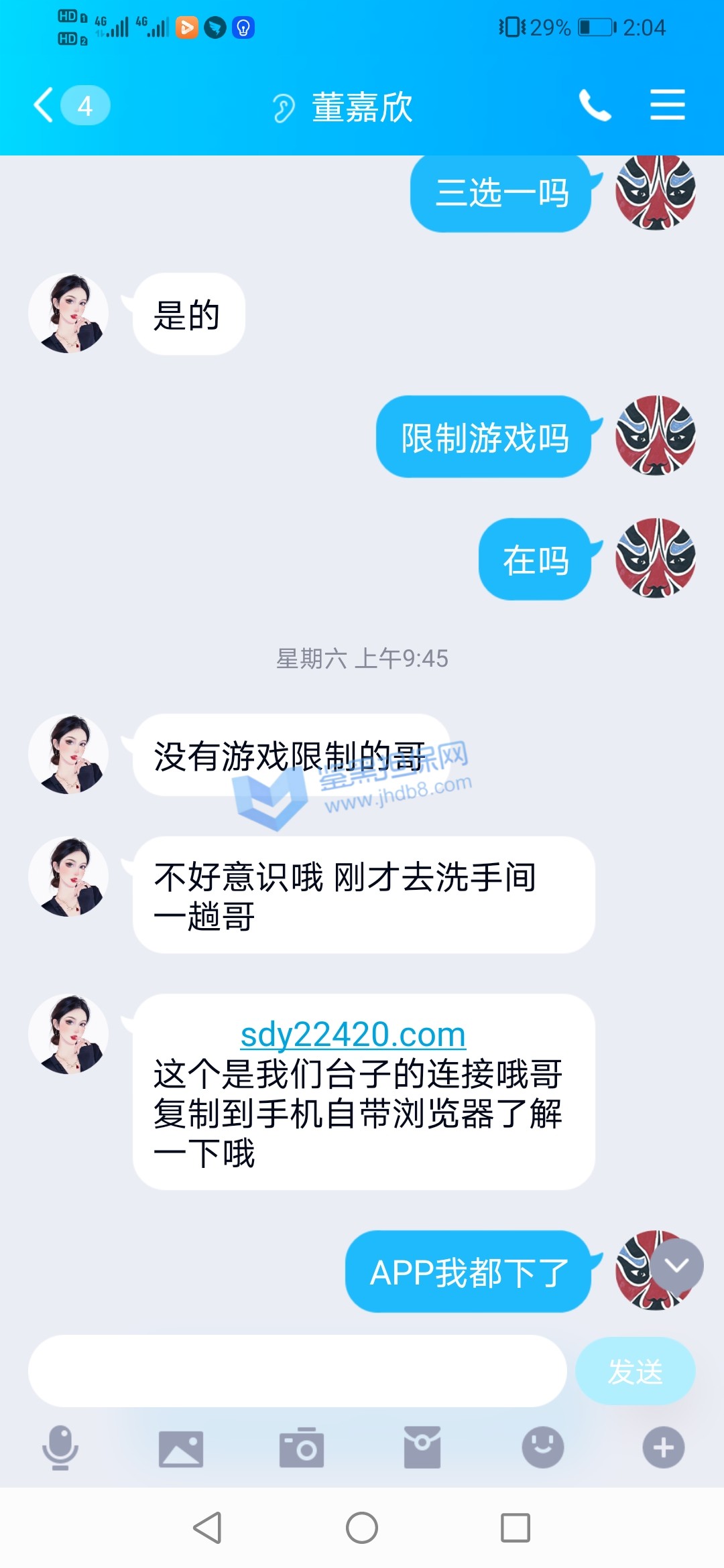Tap the system home button
This screenshot has width=724, height=1568.
(x=362, y=1528)
